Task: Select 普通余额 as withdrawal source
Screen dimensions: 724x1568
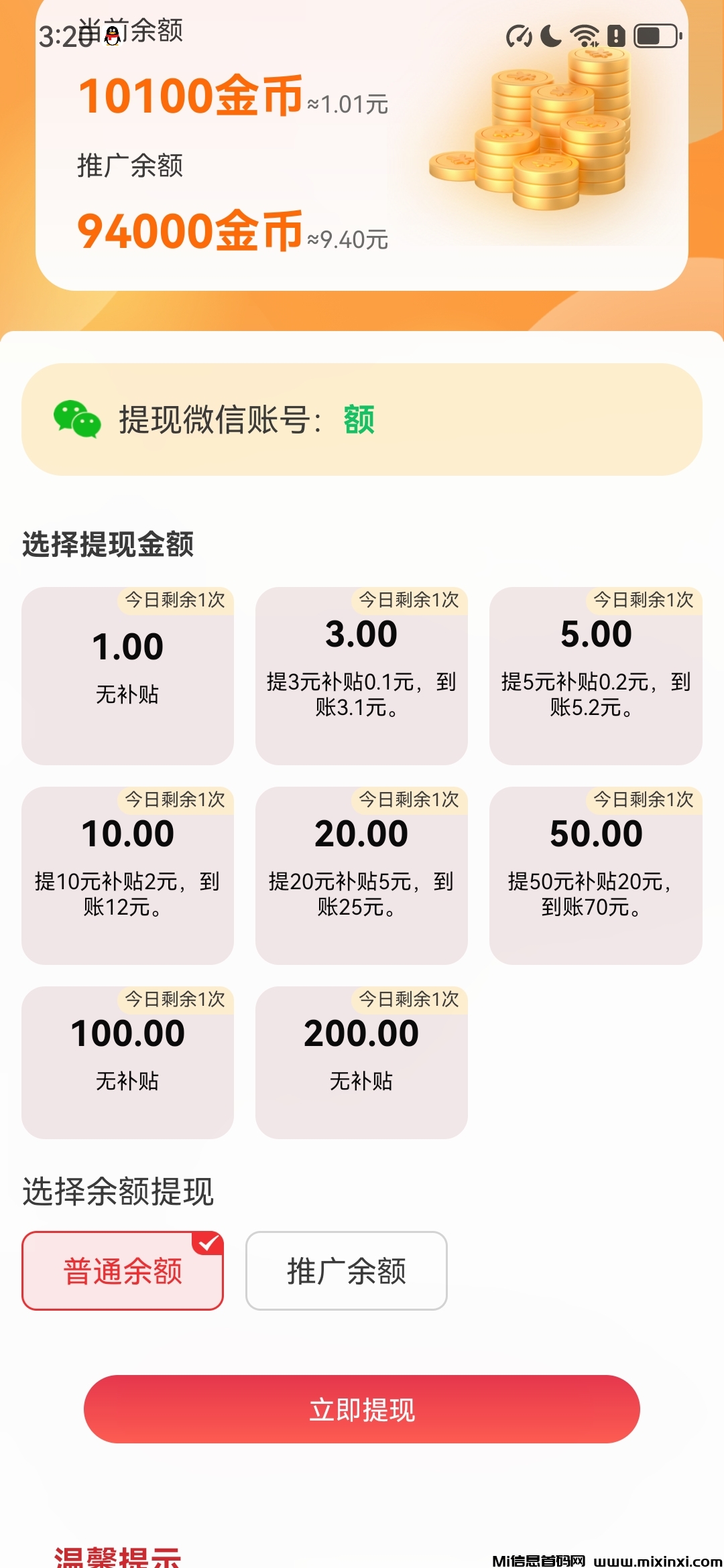Action: (123, 1270)
